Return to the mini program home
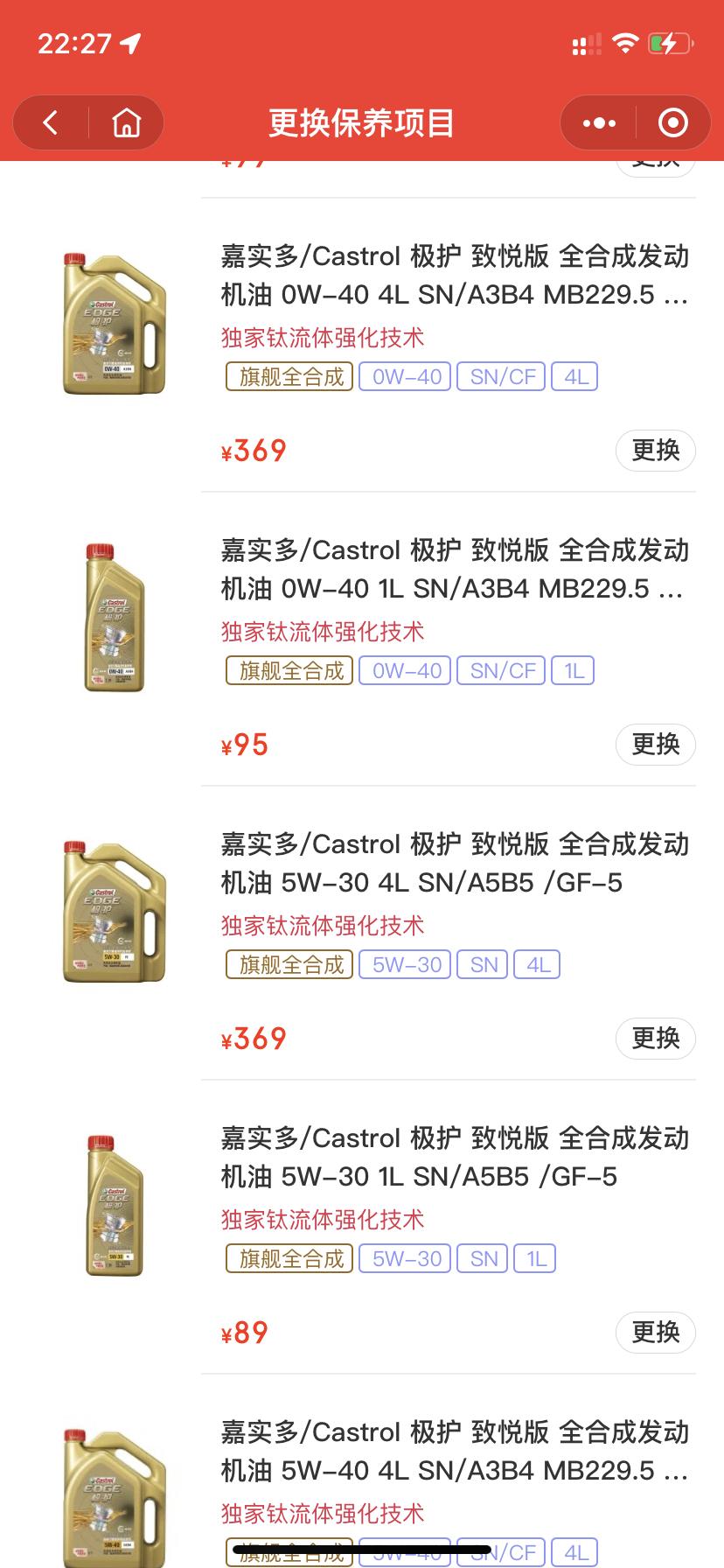The image size is (724, 1568). click(127, 122)
